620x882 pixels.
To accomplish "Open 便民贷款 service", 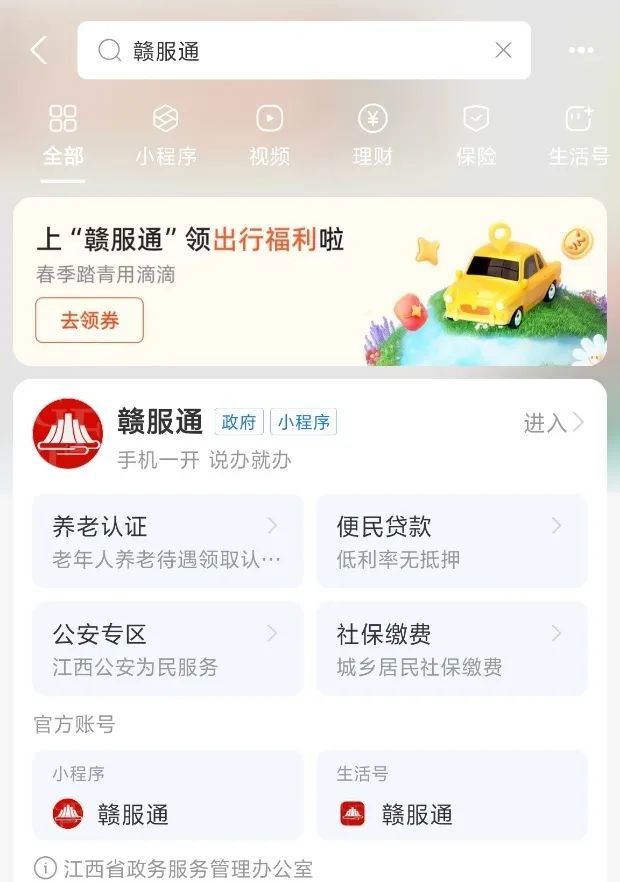I will click(452, 541).
